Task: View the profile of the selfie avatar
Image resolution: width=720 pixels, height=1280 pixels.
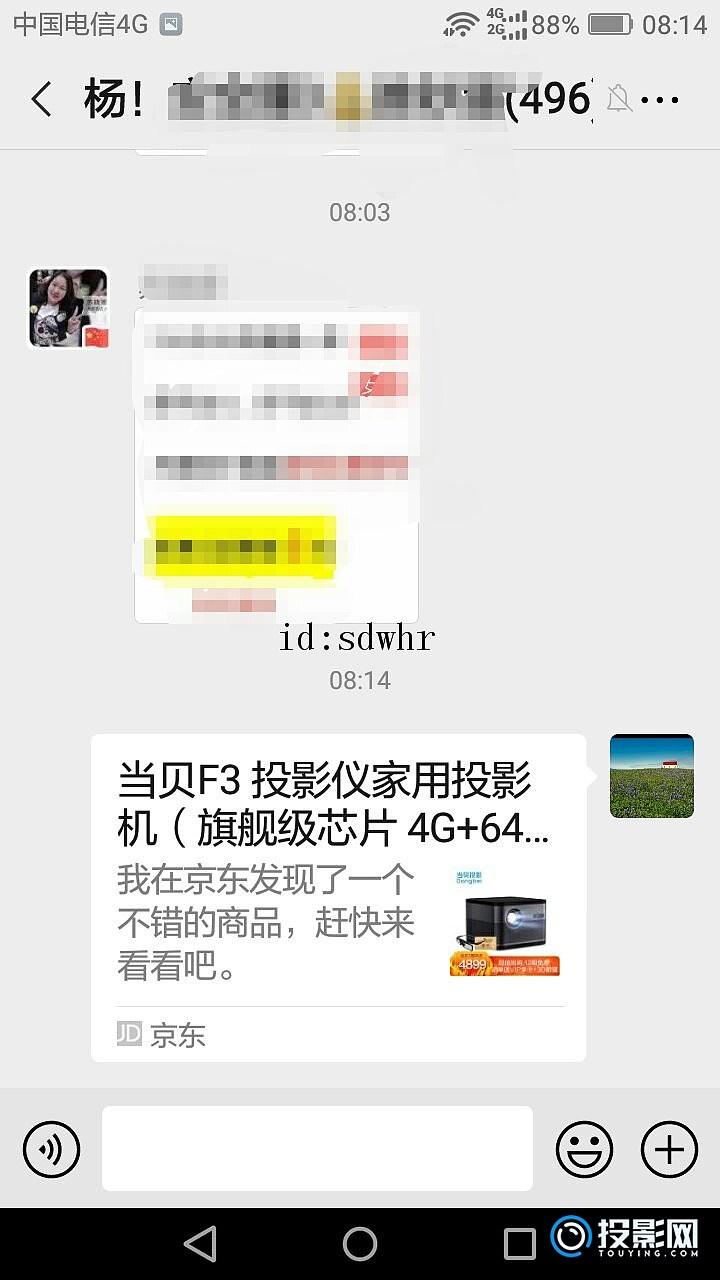Action: pyautogui.click(x=68, y=308)
